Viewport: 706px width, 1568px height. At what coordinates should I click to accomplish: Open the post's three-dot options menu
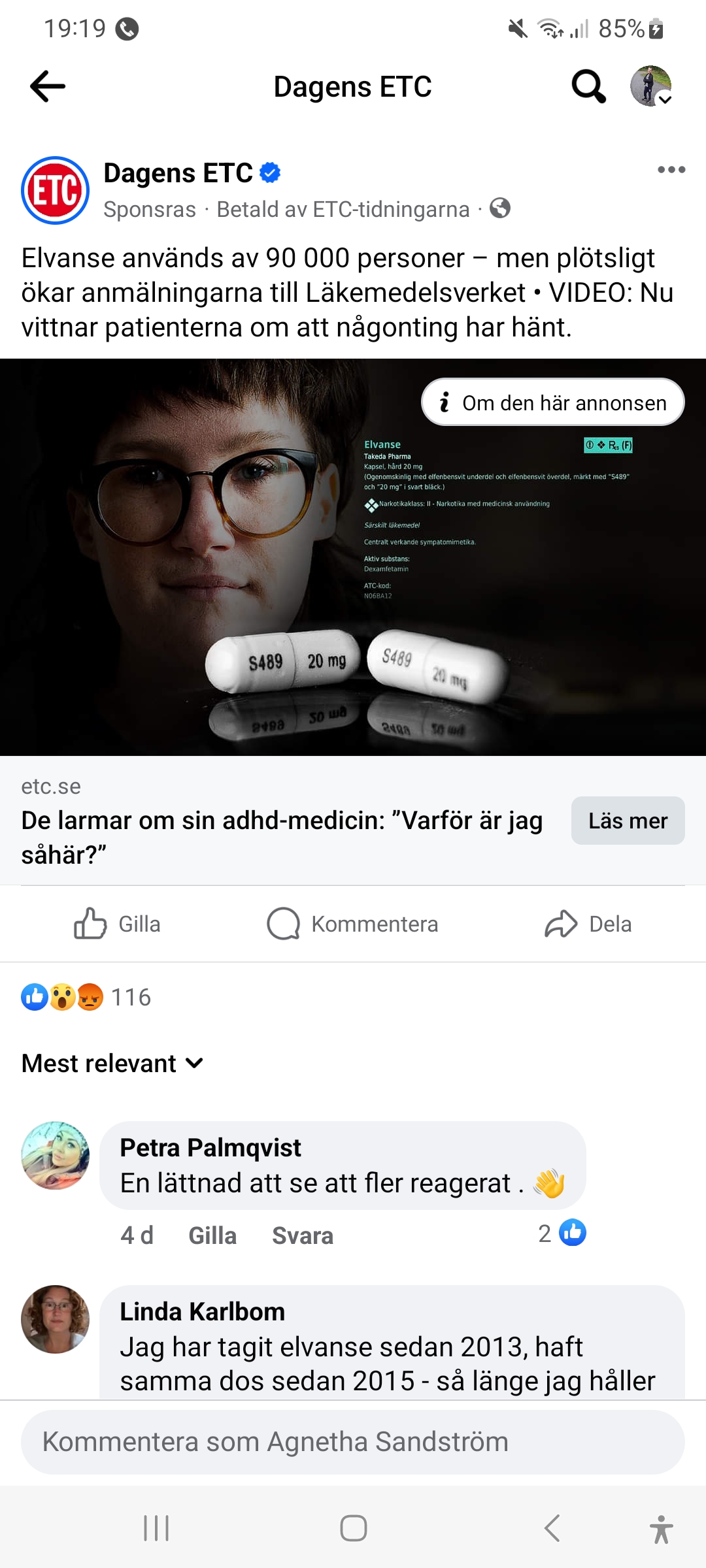pyautogui.click(x=671, y=170)
